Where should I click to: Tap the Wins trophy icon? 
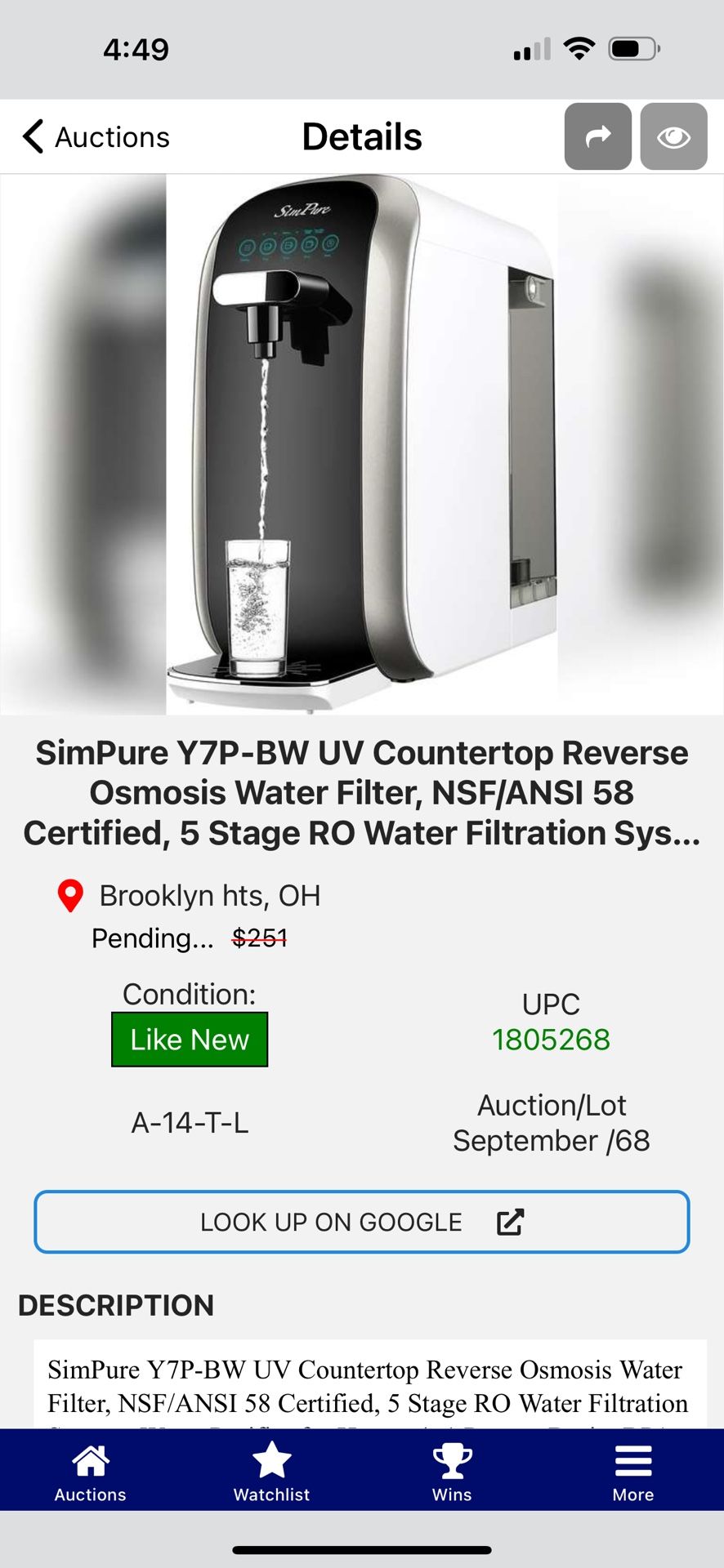[x=451, y=1459]
